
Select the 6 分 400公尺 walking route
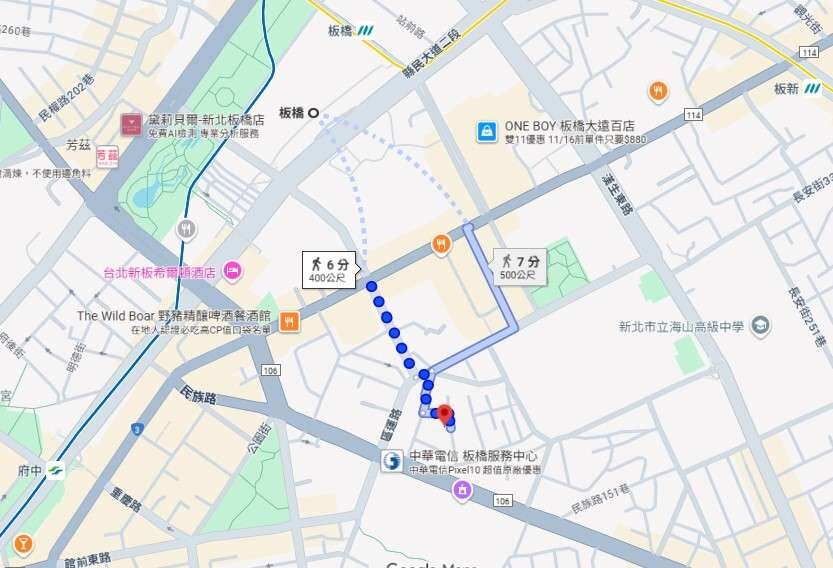tap(330, 269)
